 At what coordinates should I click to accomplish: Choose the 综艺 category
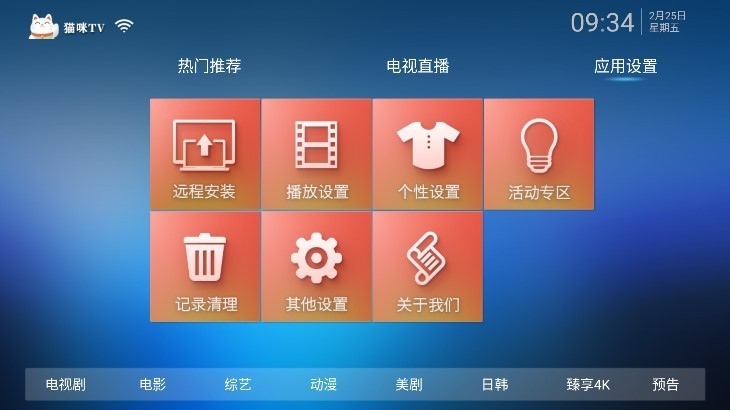(x=238, y=384)
